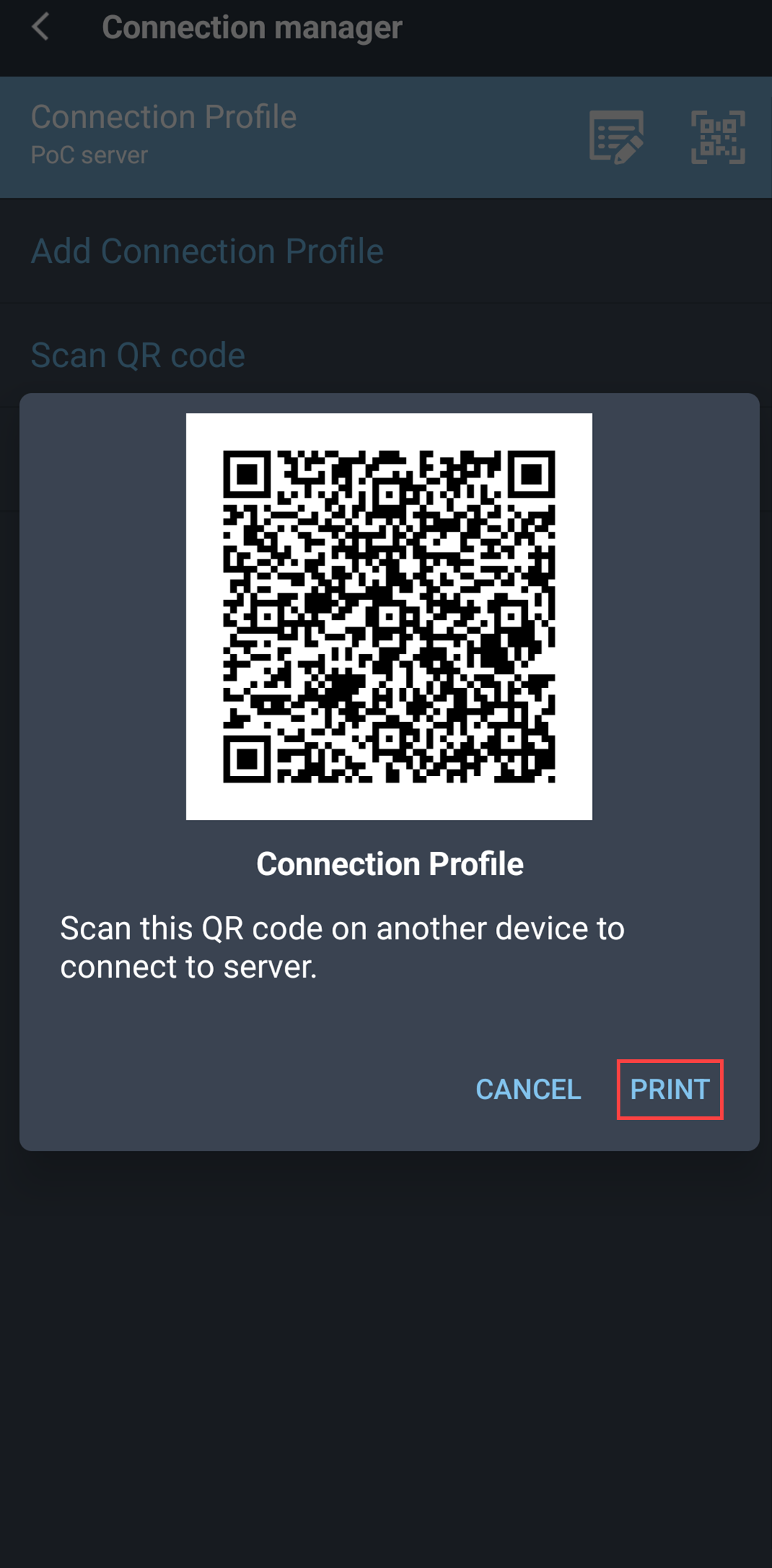The width and height of the screenshot is (772, 1568).
Task: Tap the QR scanner icon in the profile row
Action: [718, 137]
